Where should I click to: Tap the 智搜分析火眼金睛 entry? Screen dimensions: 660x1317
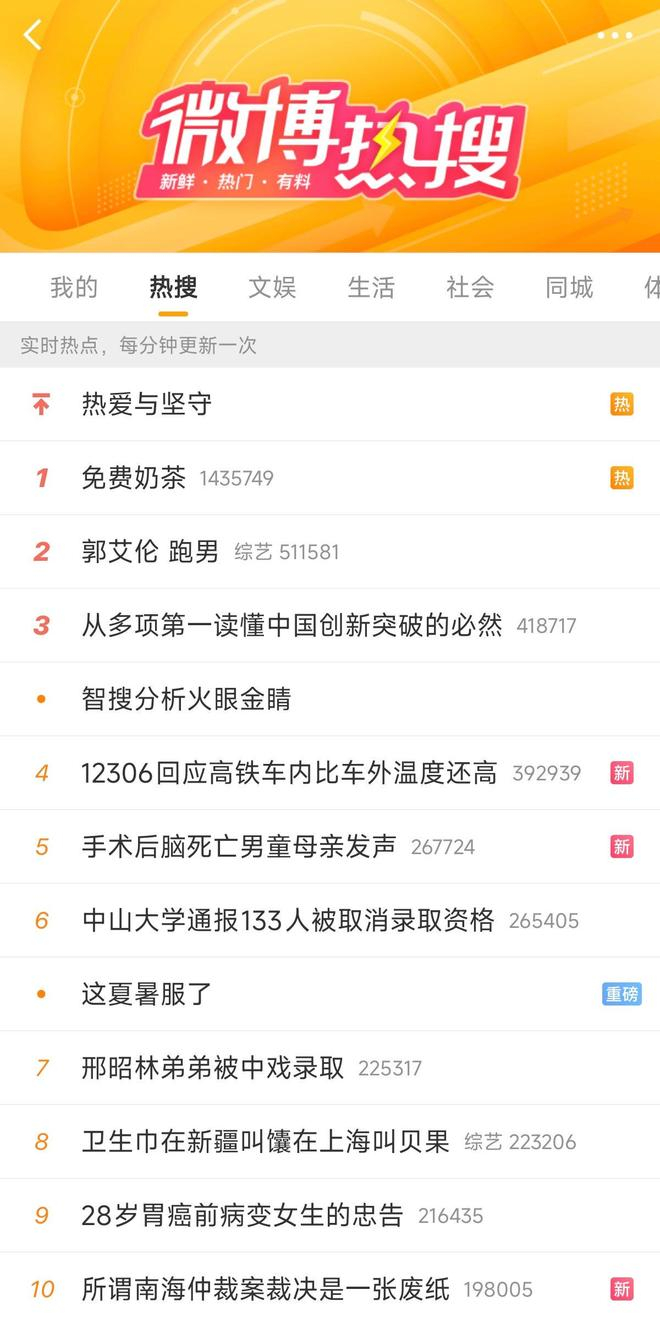186,699
